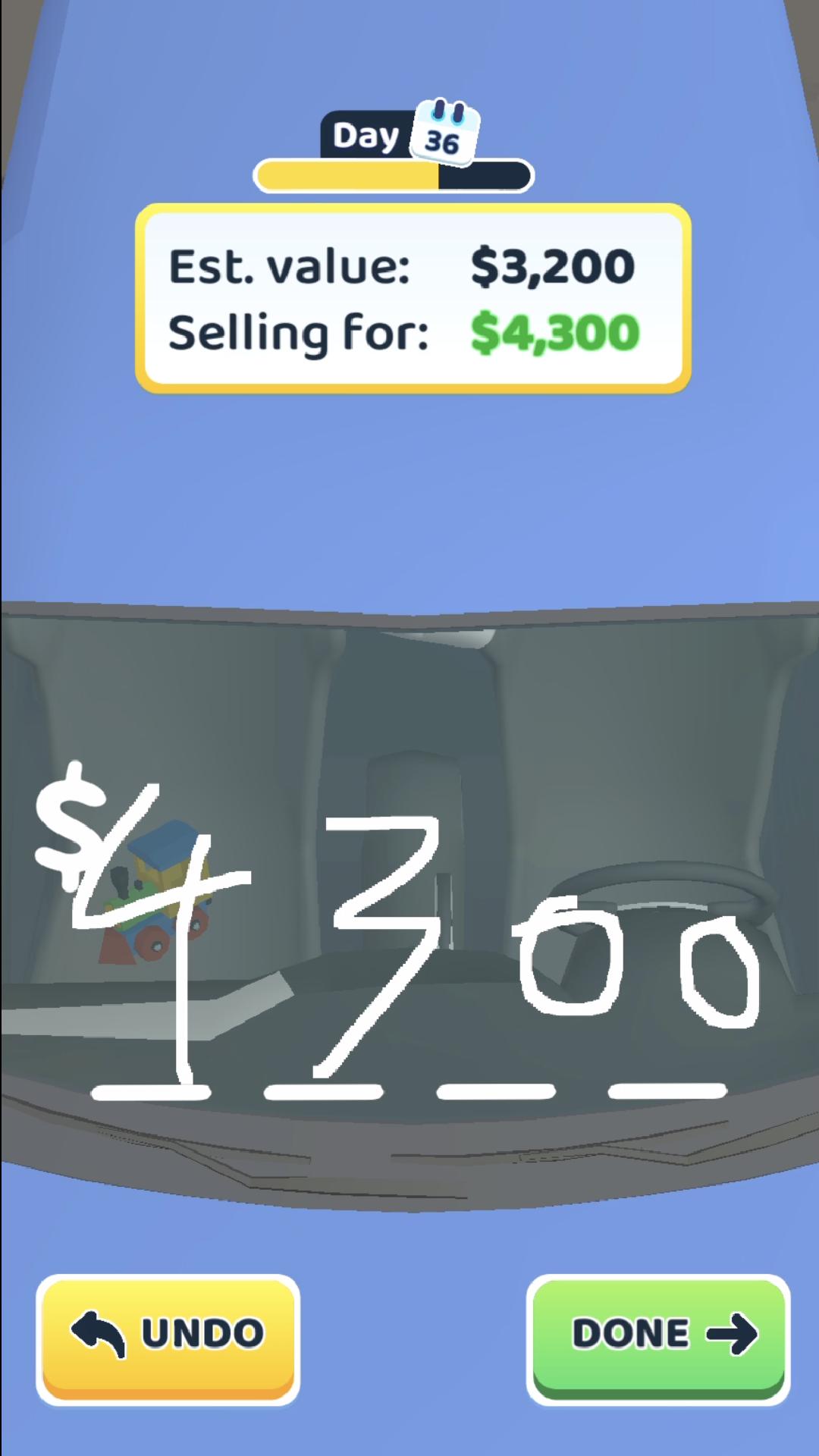Image resolution: width=819 pixels, height=1456 pixels.
Task: Confirm the price with Done
Action: click(658, 1338)
